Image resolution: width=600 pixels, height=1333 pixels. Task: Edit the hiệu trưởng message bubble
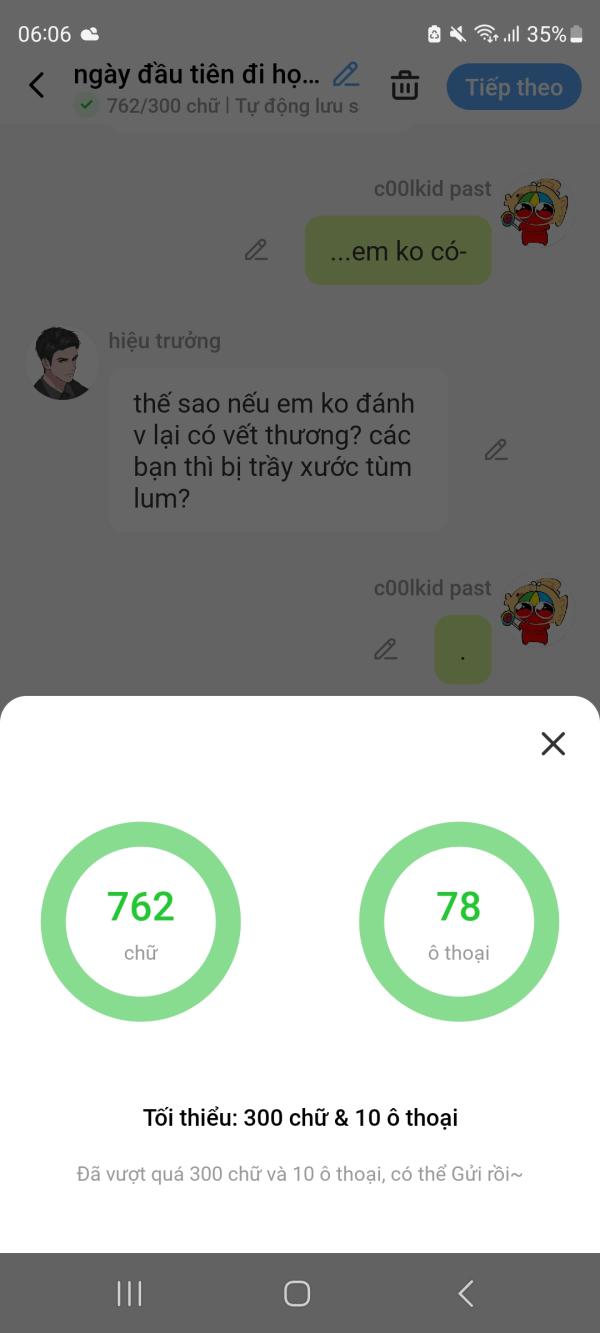[496, 450]
